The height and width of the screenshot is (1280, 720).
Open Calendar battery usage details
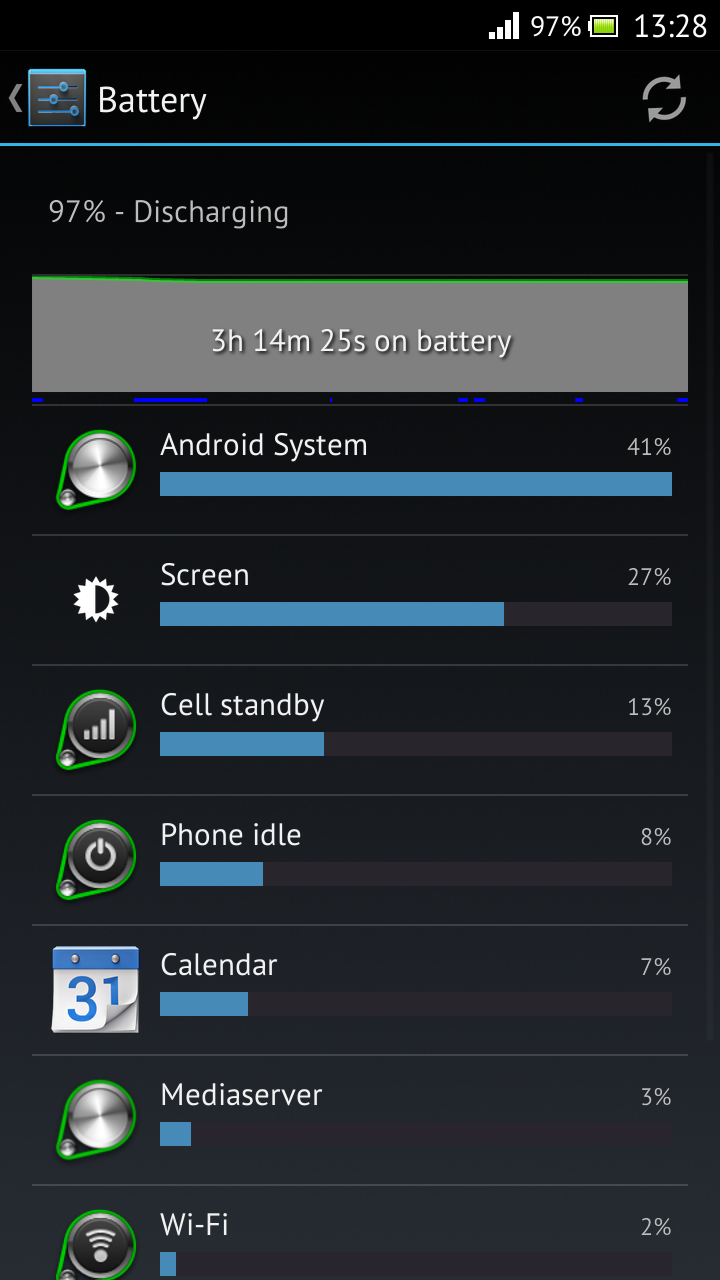tap(360, 990)
